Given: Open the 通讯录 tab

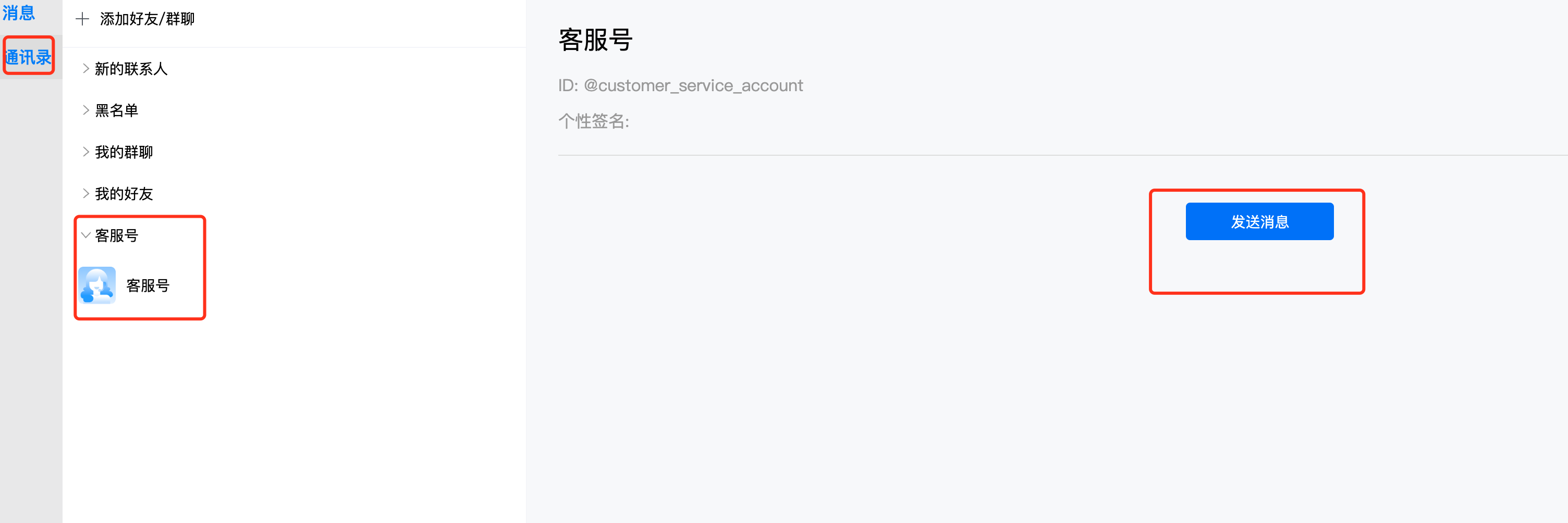Looking at the screenshot, I should pyautogui.click(x=28, y=57).
